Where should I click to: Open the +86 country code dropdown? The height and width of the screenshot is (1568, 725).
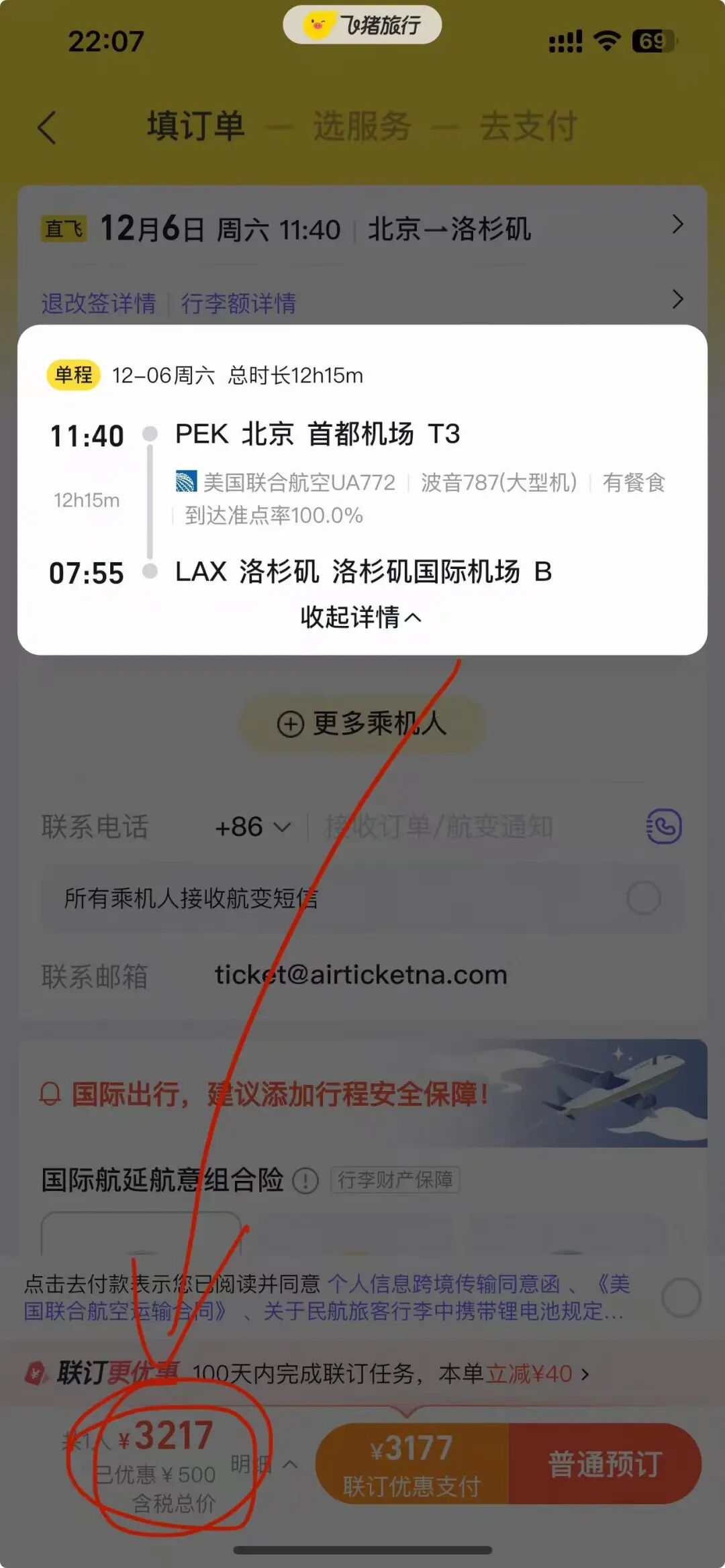pos(252,827)
